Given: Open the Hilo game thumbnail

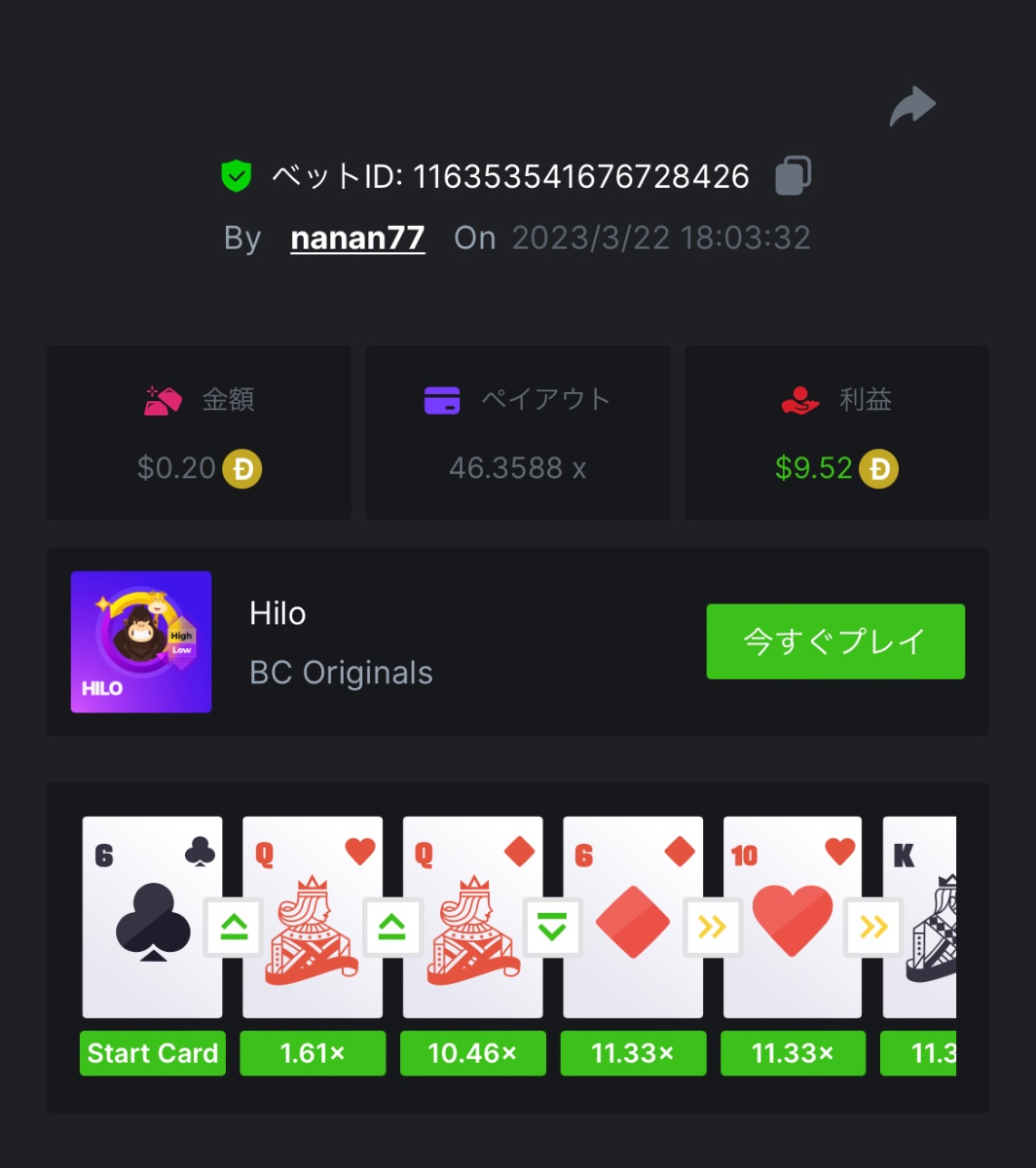Looking at the screenshot, I should [141, 641].
